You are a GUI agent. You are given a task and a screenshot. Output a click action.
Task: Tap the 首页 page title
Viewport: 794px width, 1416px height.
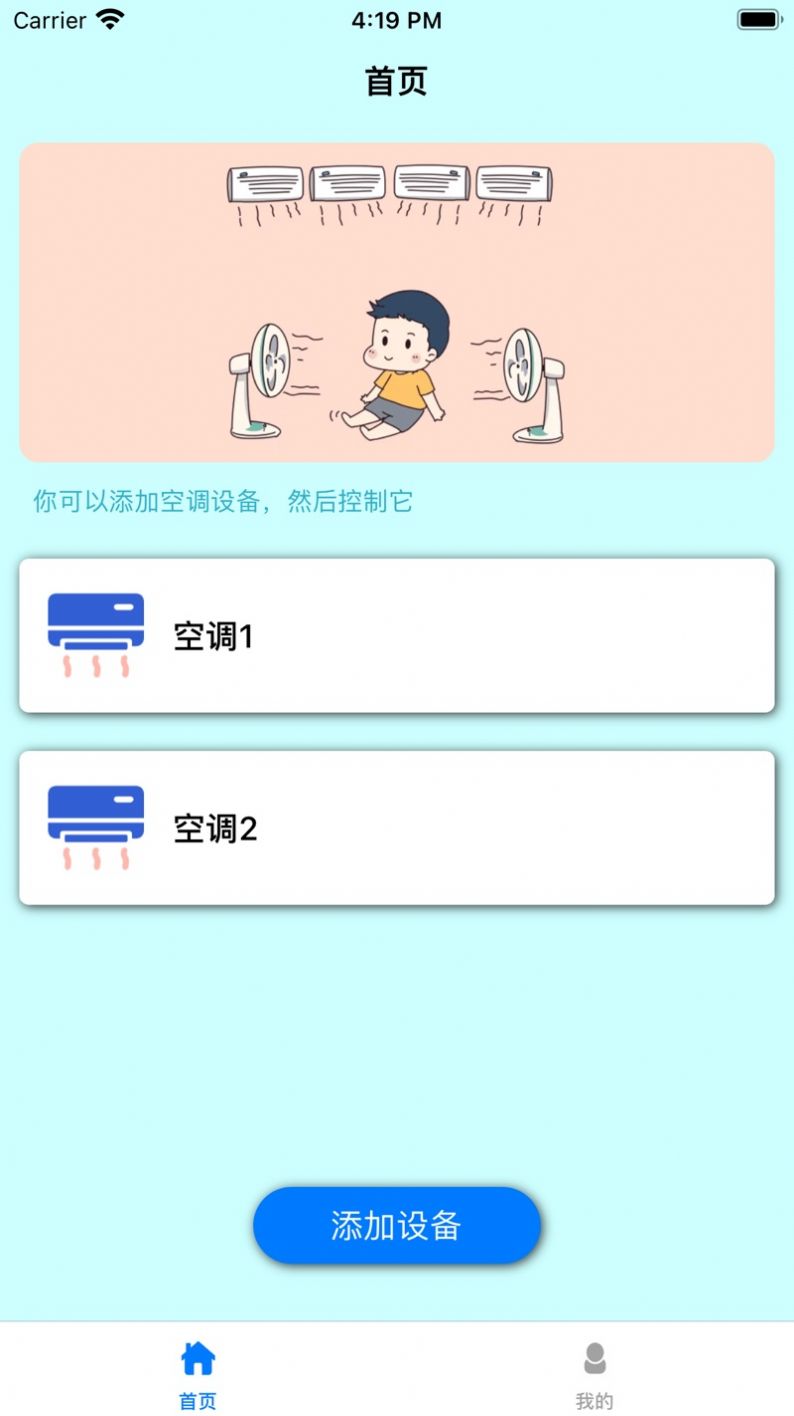coord(397,81)
